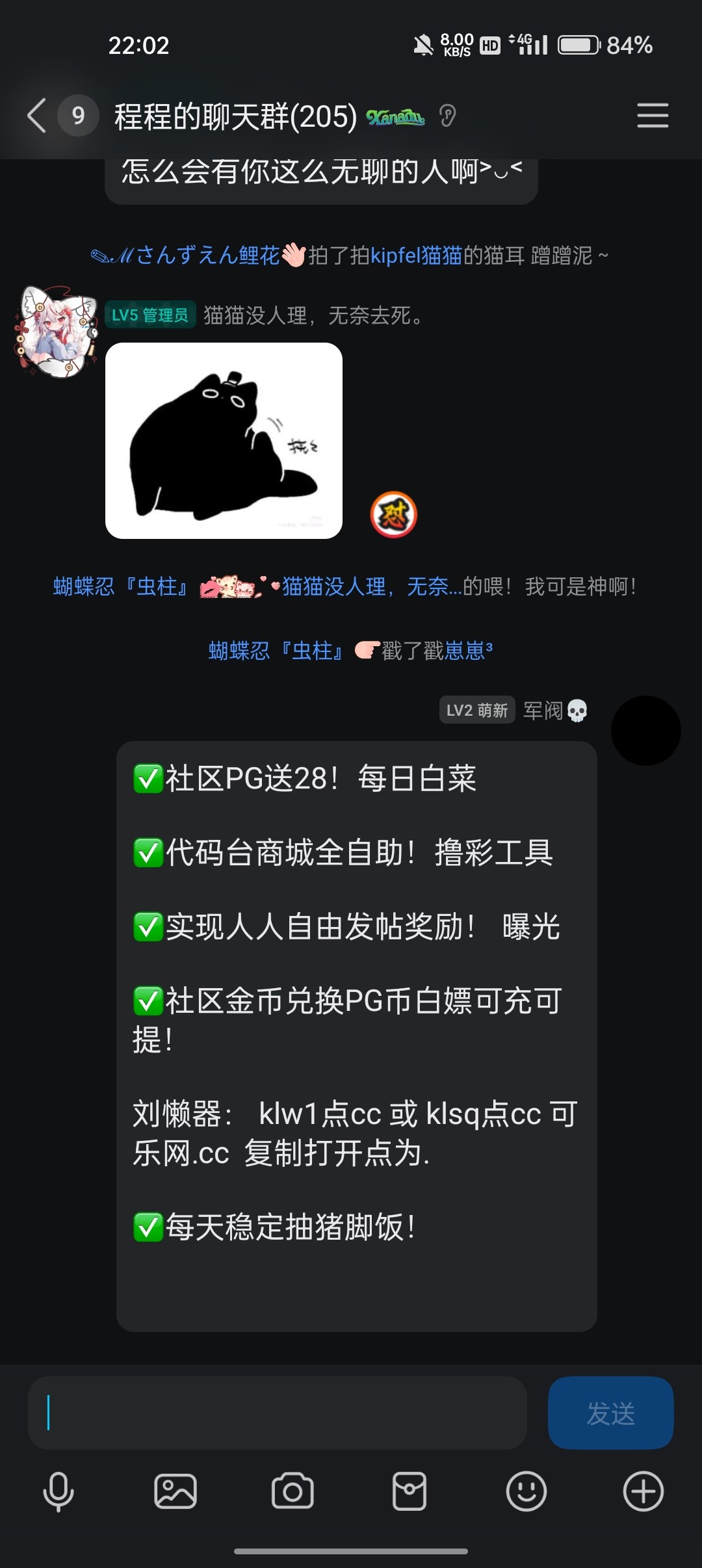Tap the 发送 send button
This screenshot has width=702, height=1568.
pos(610,1413)
